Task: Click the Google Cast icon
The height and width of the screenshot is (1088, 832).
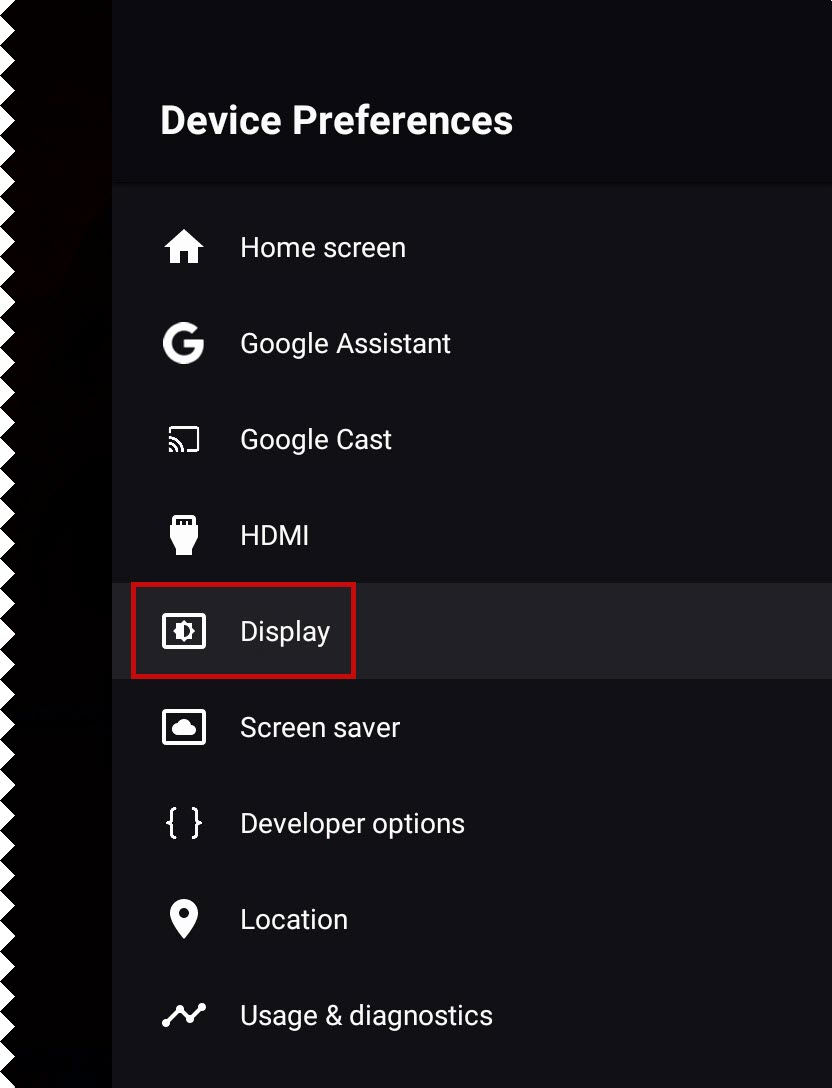Action: tap(183, 439)
